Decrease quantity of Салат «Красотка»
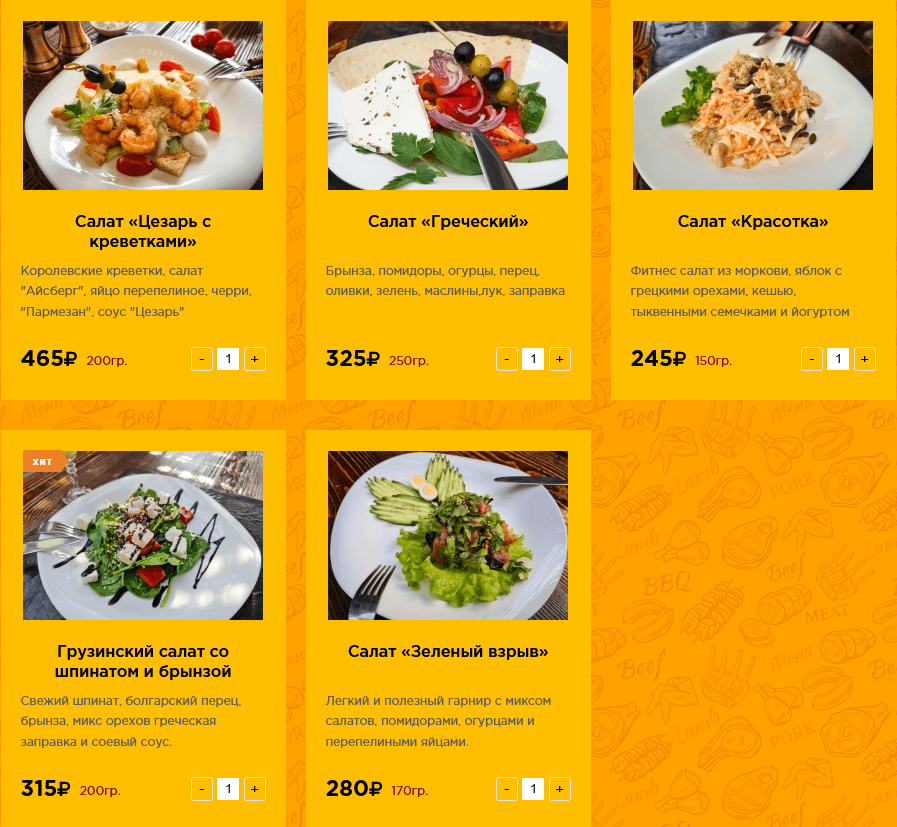The width and height of the screenshot is (897, 827). 812,359
